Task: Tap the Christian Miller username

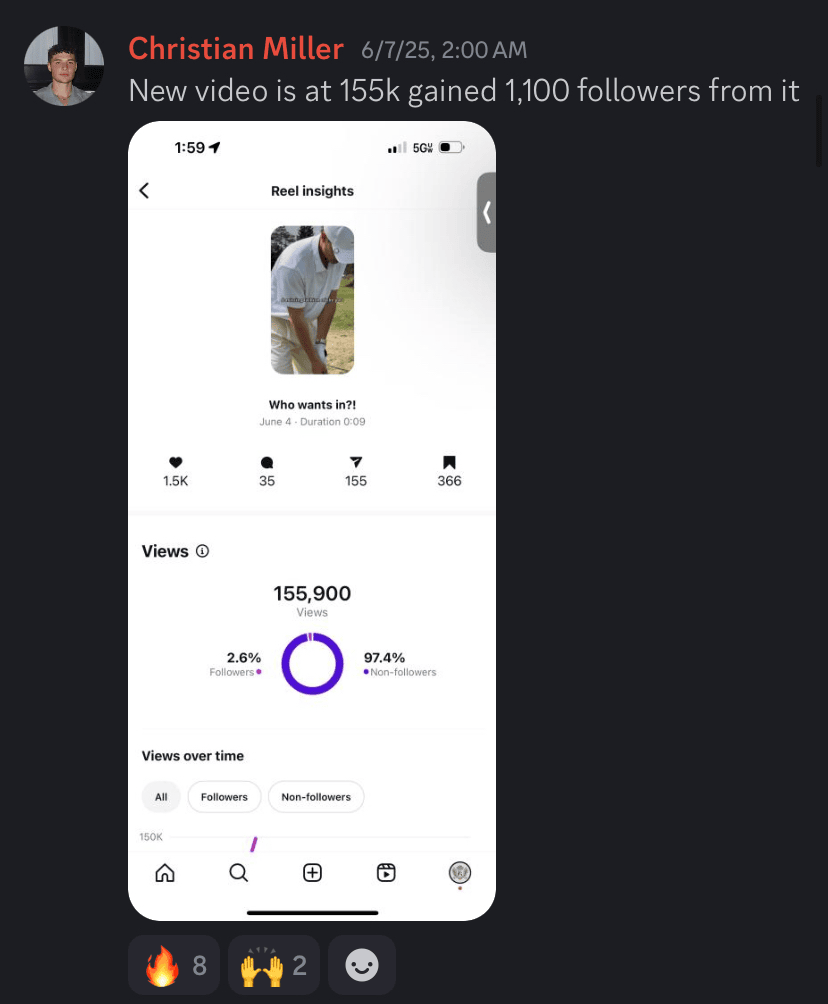Action: 236,48
